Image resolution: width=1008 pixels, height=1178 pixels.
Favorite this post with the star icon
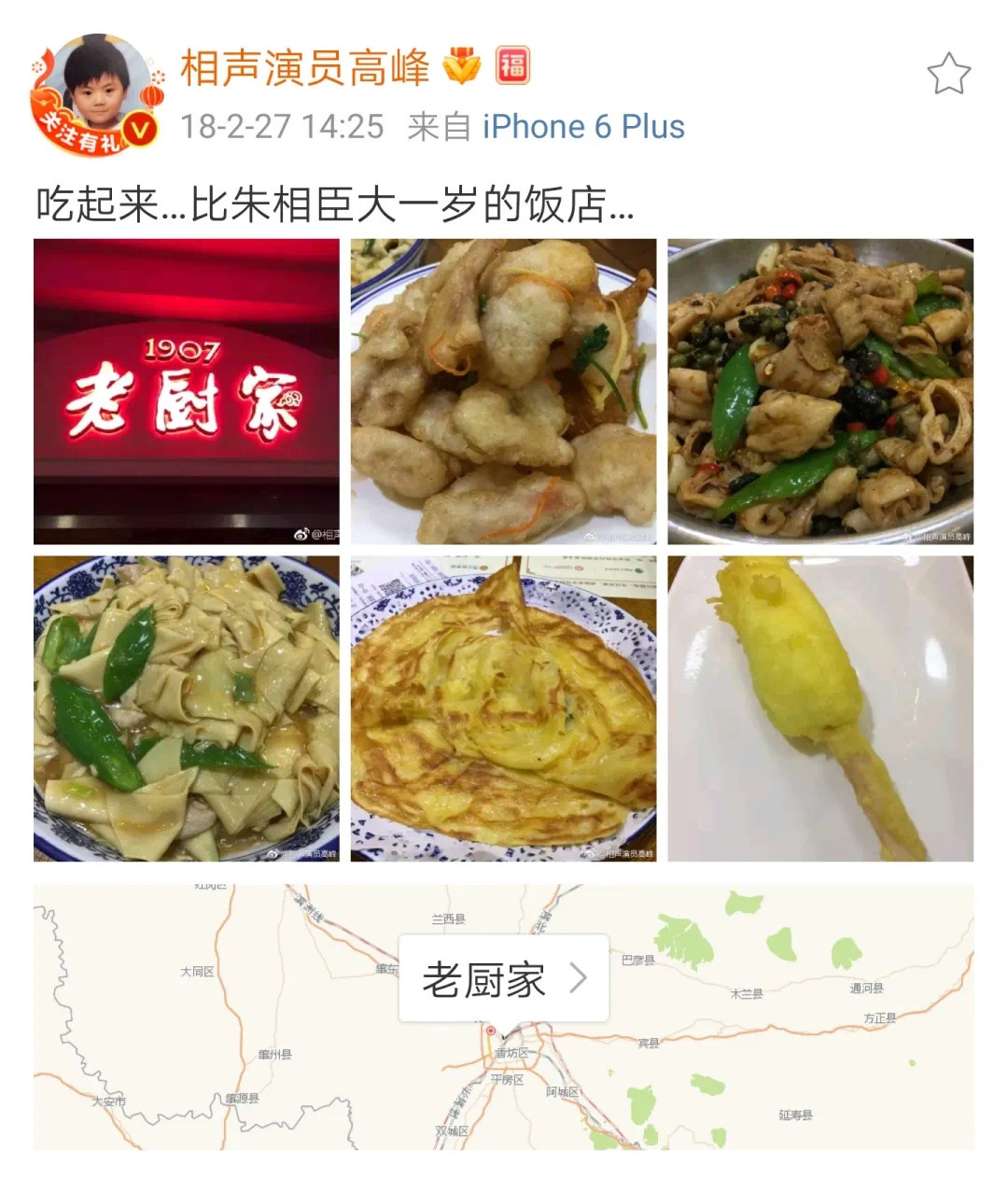(948, 74)
